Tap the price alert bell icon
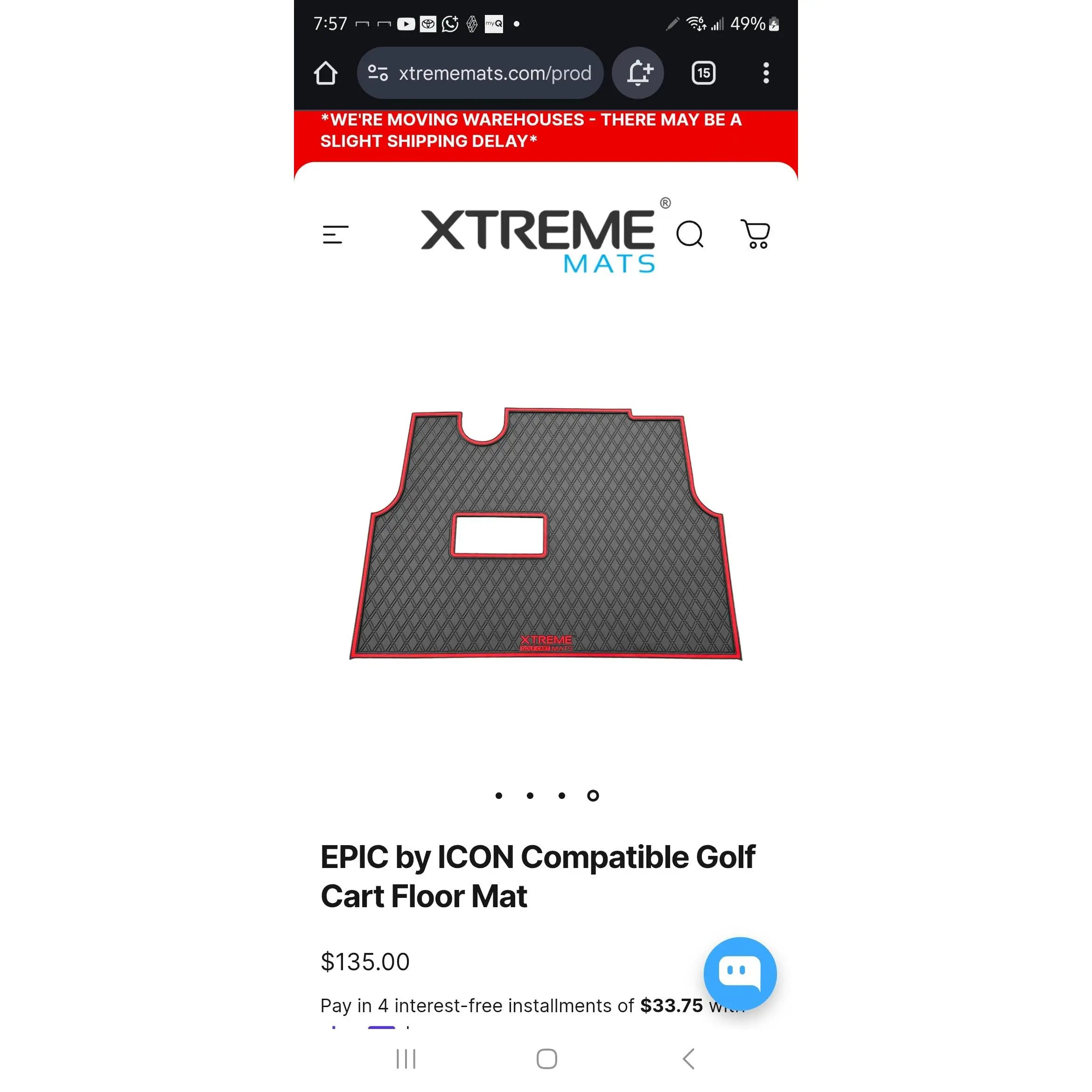Viewport: 1092px width, 1092px height. coord(638,73)
